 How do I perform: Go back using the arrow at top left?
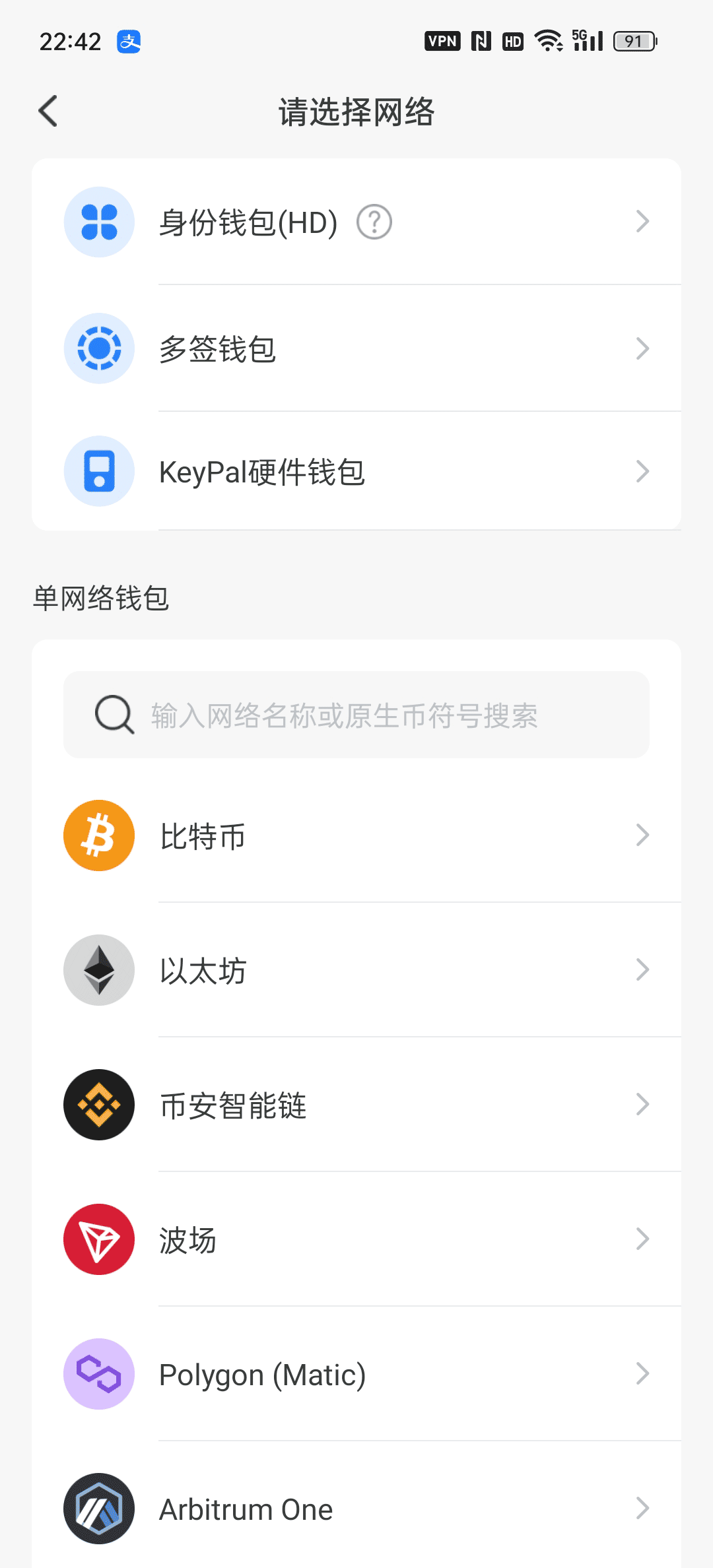[x=48, y=110]
